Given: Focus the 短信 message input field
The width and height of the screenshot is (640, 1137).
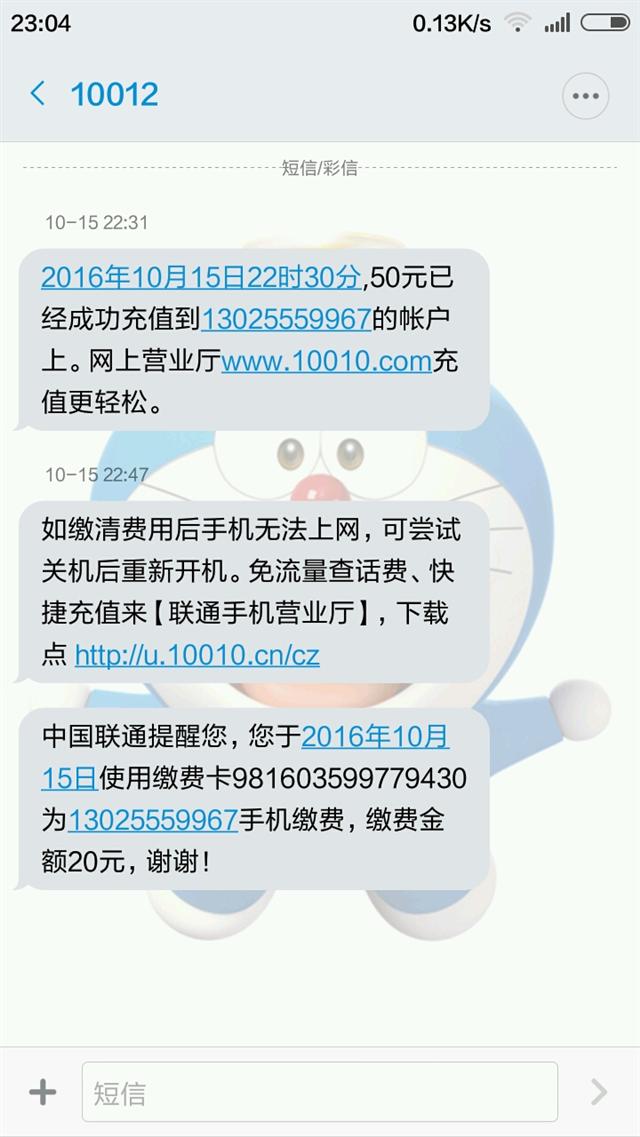Looking at the screenshot, I should [320, 1092].
